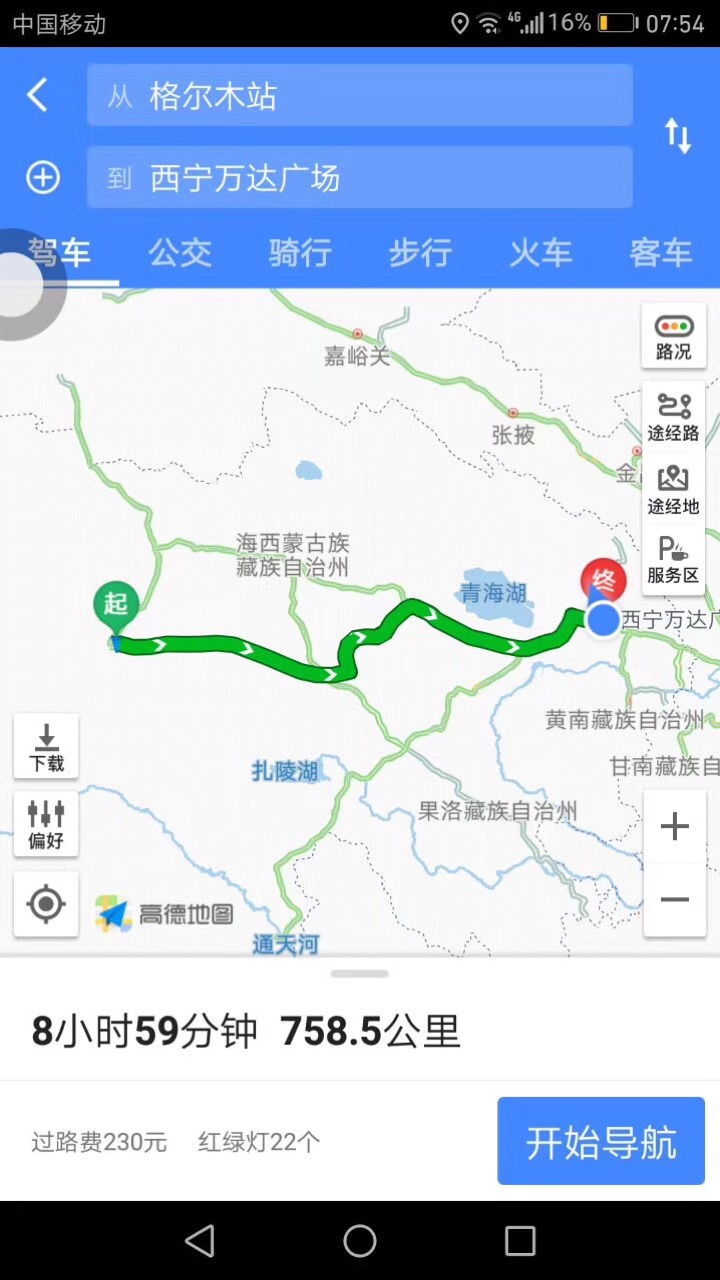Switch to the 步行 walking tab
720x1280 pixels.
click(420, 253)
